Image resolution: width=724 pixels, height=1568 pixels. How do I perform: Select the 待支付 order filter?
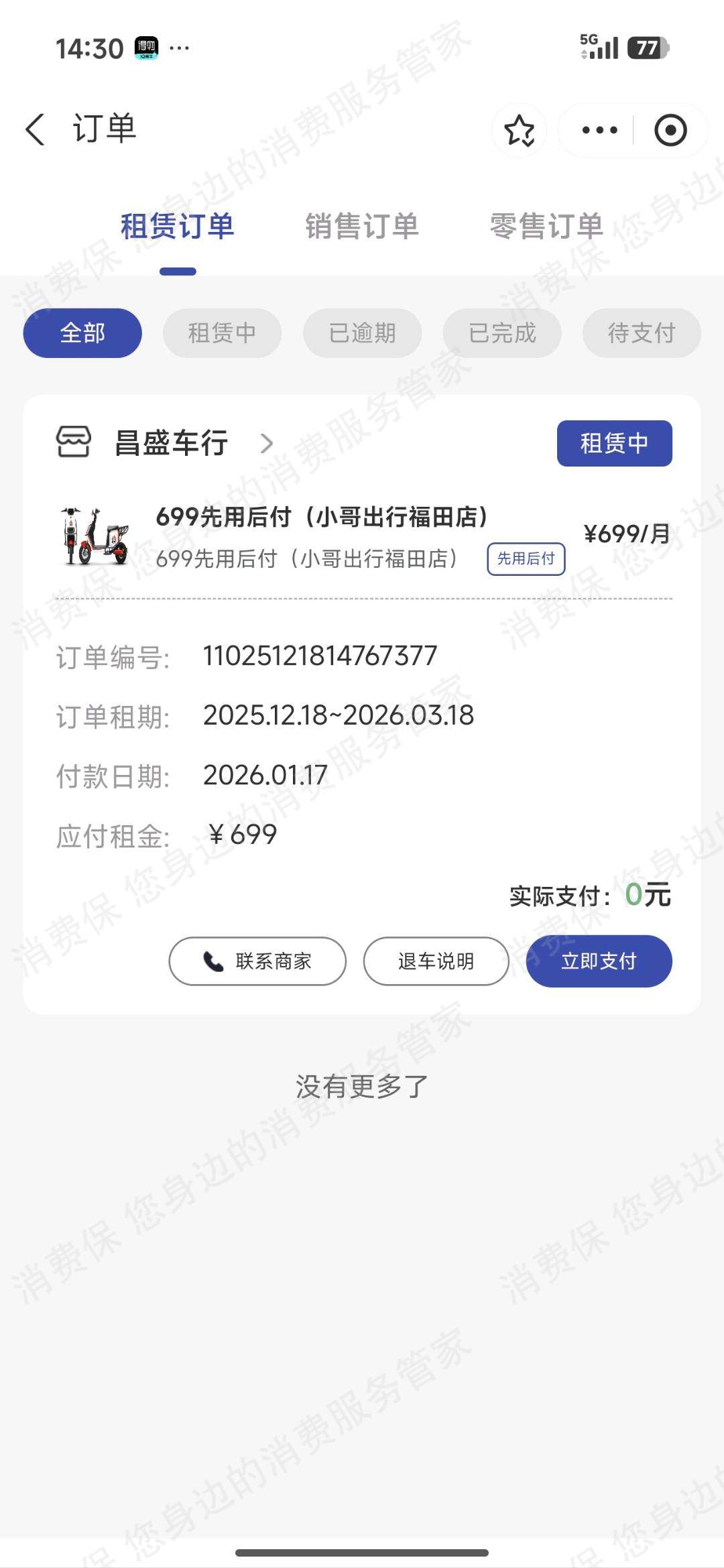point(642,333)
